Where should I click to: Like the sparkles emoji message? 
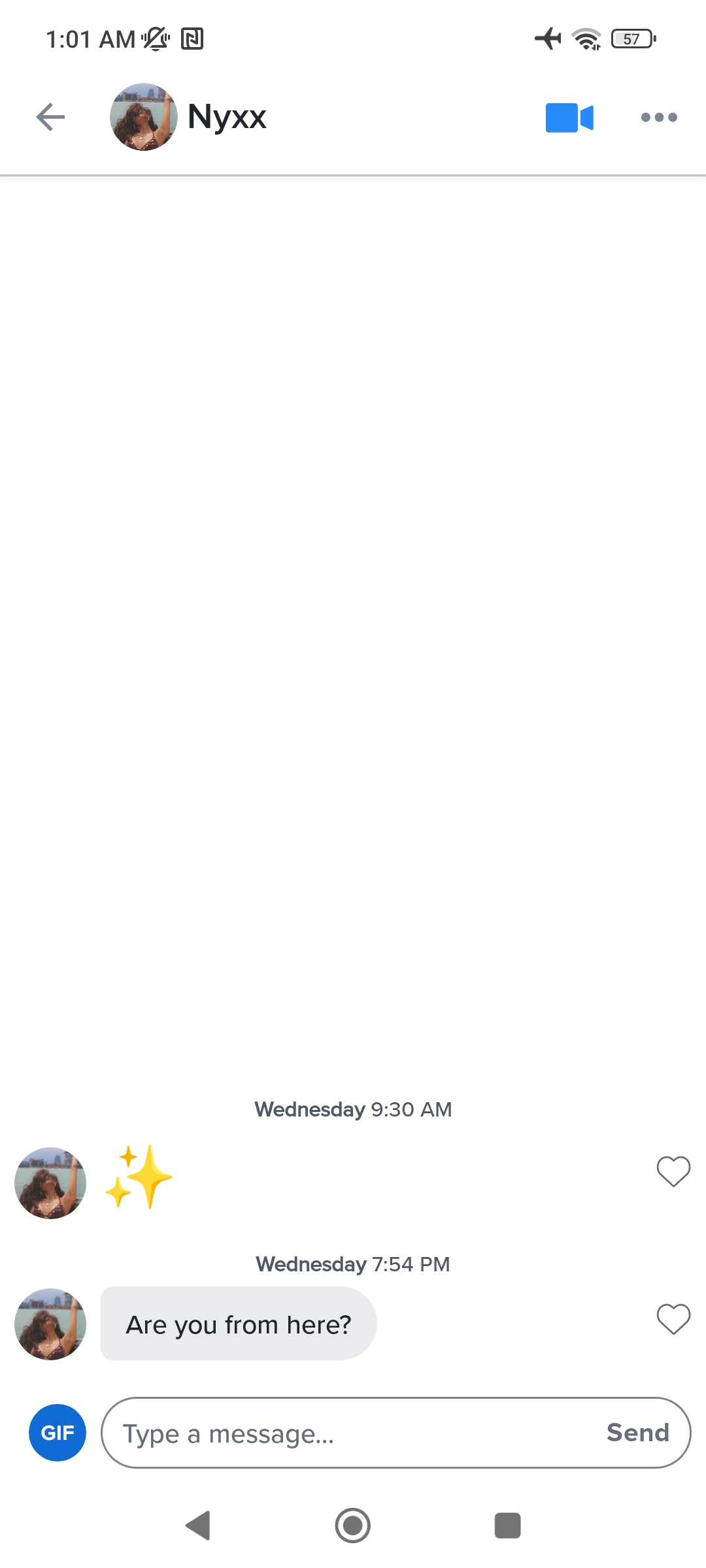point(673,1171)
